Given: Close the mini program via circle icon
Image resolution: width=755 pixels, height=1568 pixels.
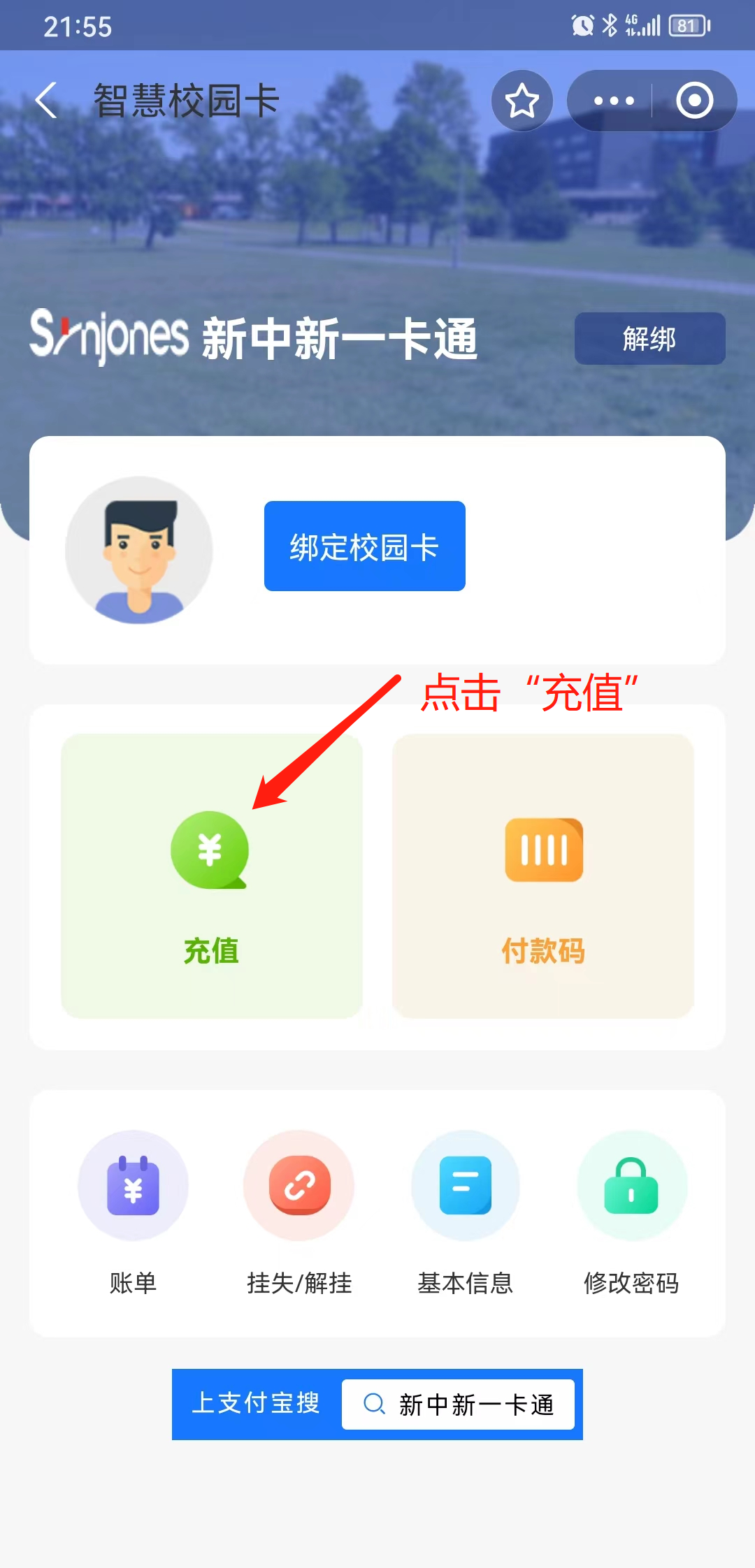Looking at the screenshot, I should [694, 101].
